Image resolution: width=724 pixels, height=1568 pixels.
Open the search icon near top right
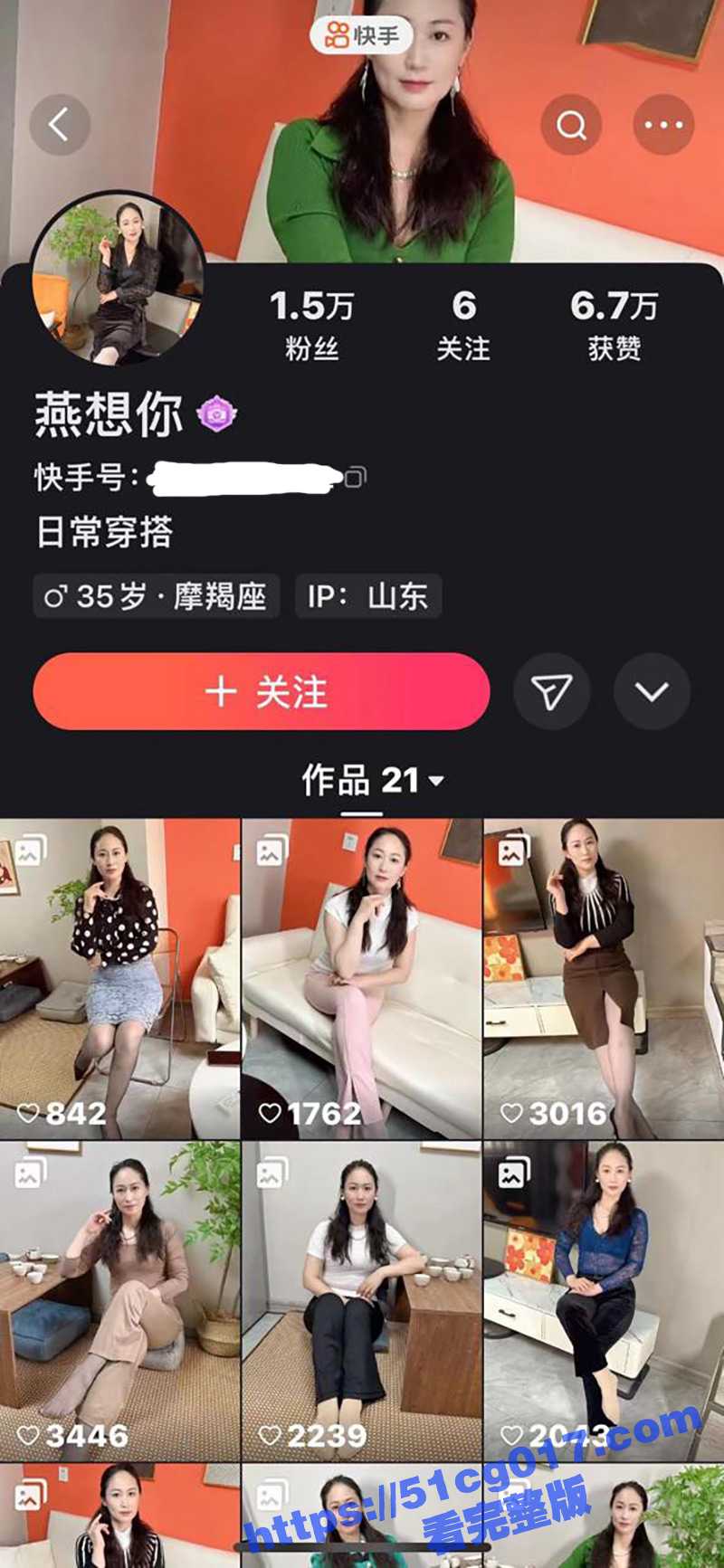573,125
